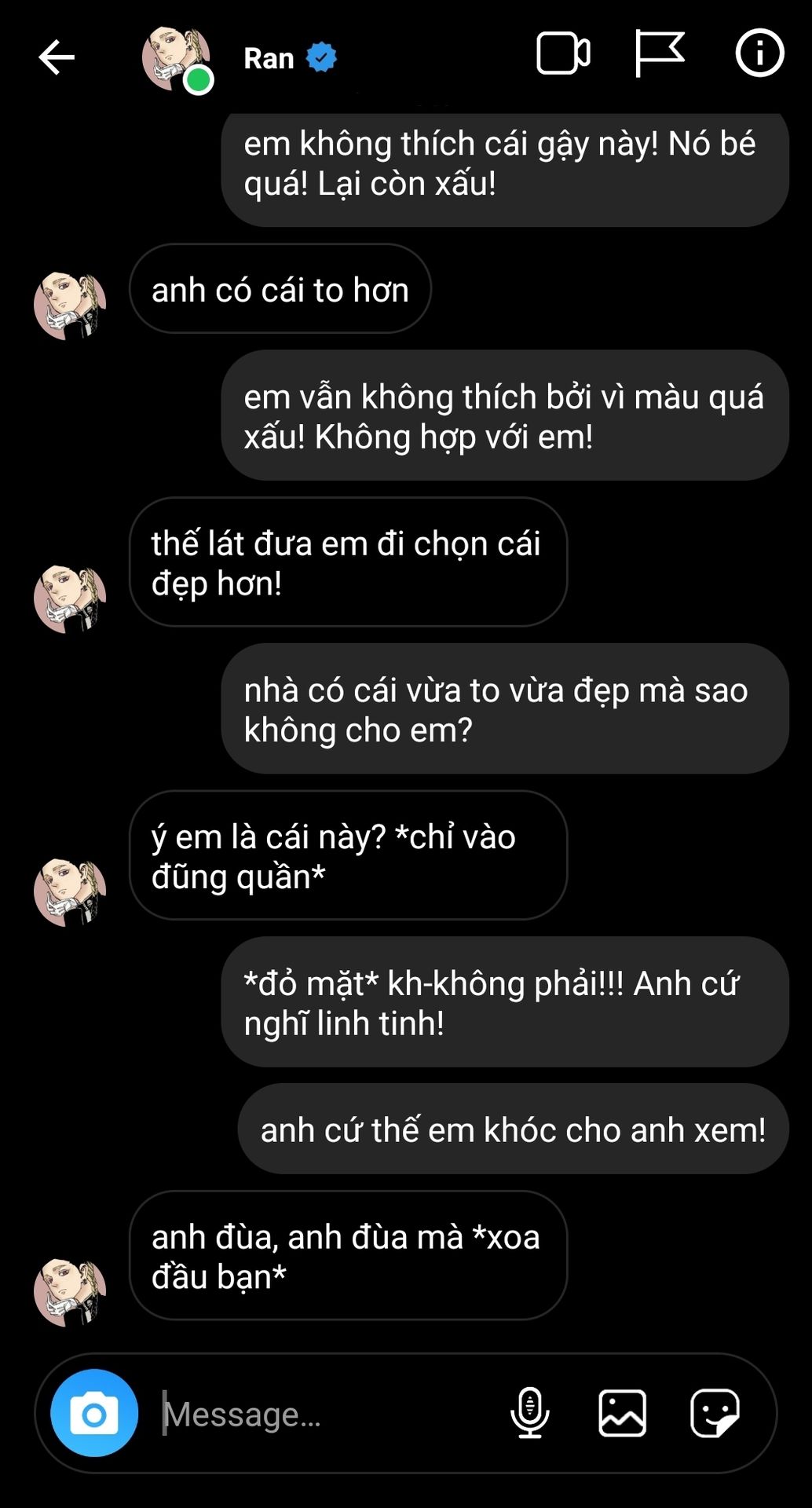Tap the flag icon in the header

(x=658, y=53)
